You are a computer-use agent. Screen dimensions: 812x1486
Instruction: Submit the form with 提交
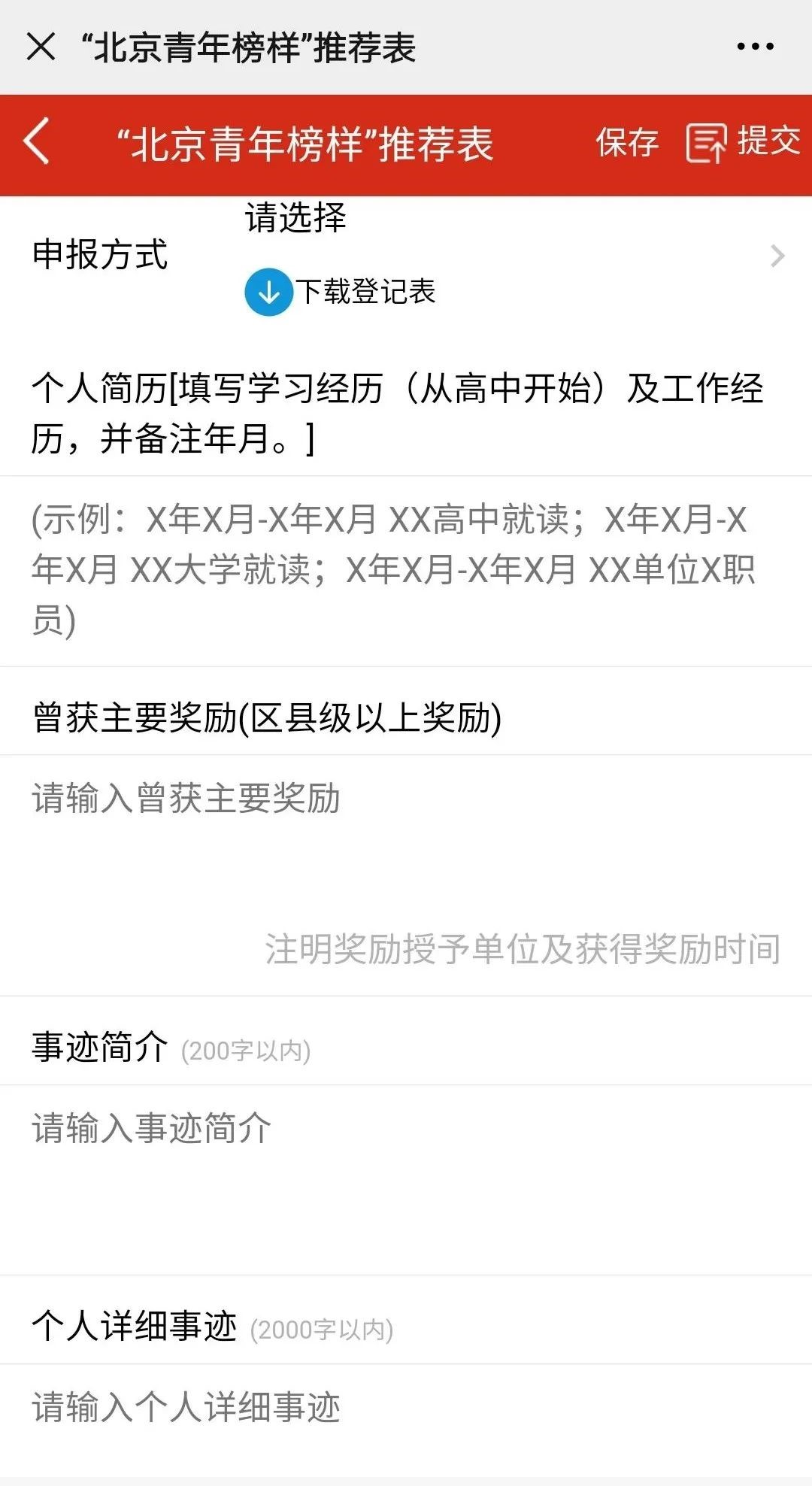[744, 142]
